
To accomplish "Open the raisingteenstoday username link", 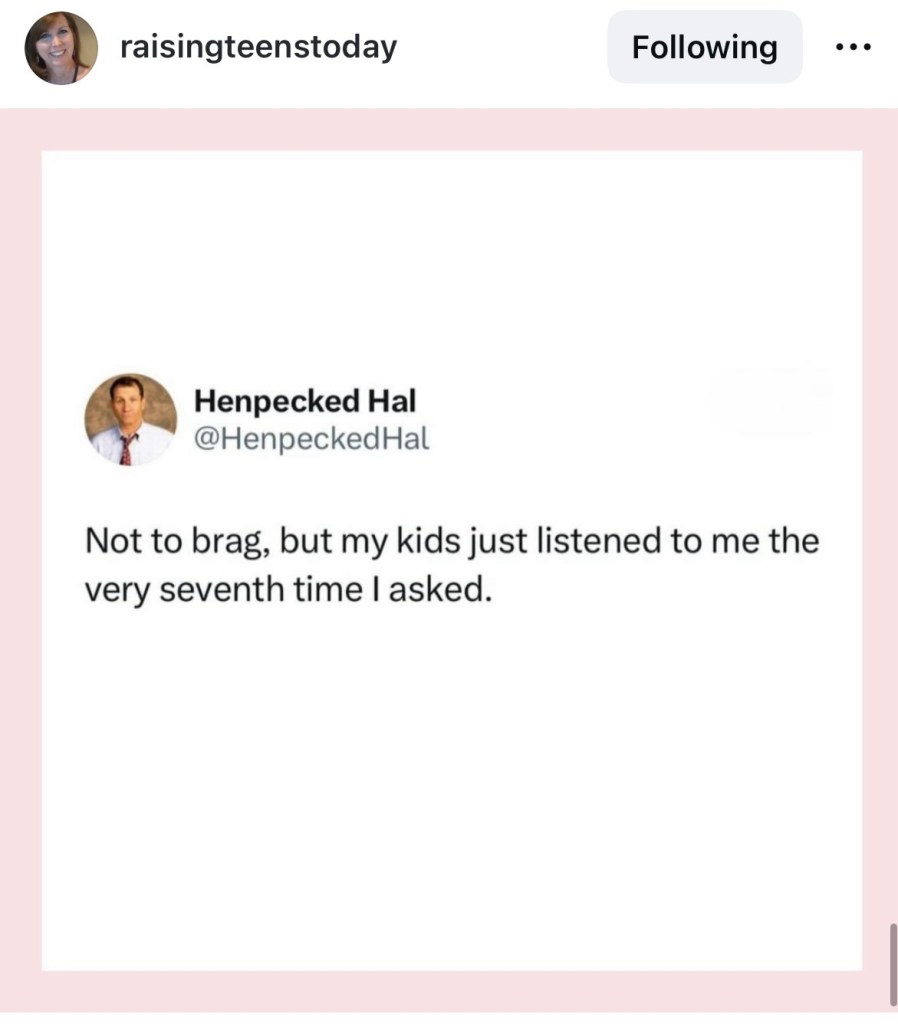I will pos(258,47).
